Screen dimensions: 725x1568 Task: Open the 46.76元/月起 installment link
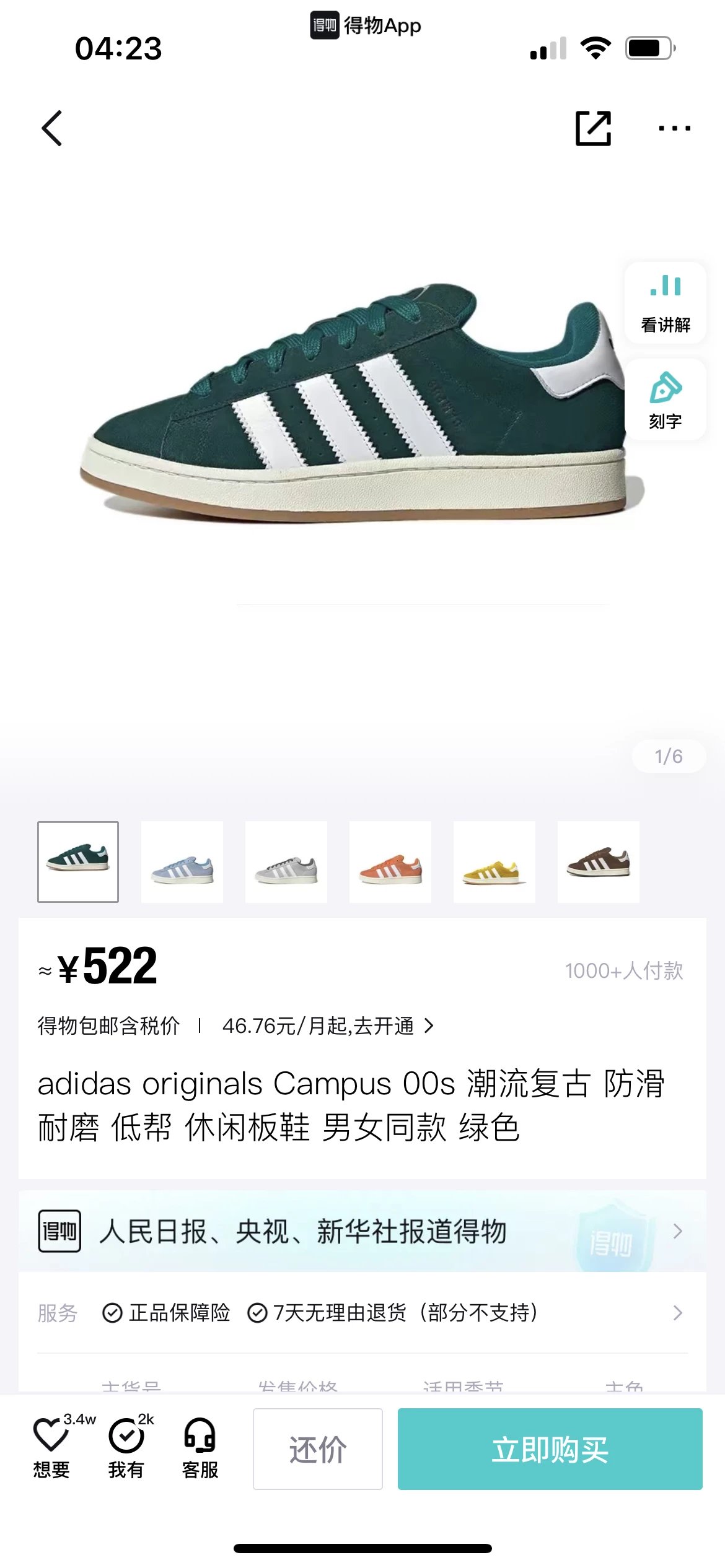[327, 1026]
